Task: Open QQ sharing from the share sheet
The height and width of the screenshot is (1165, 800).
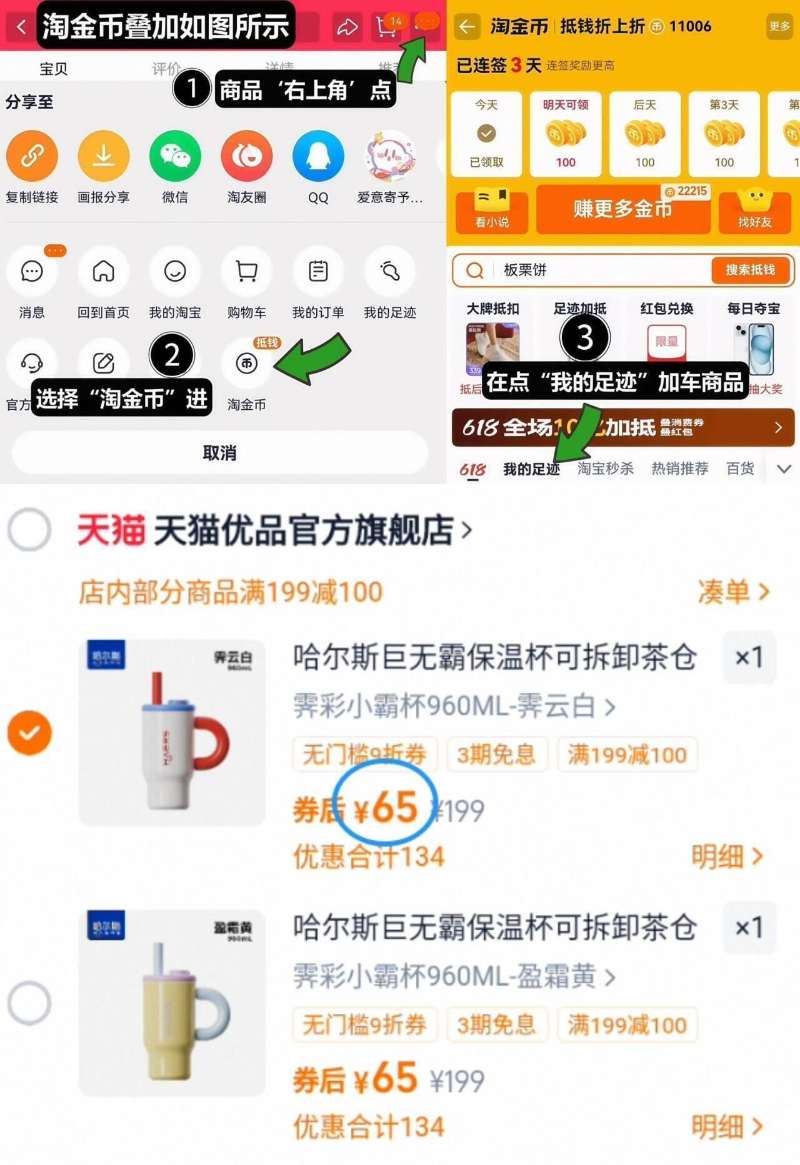Action: (x=317, y=158)
